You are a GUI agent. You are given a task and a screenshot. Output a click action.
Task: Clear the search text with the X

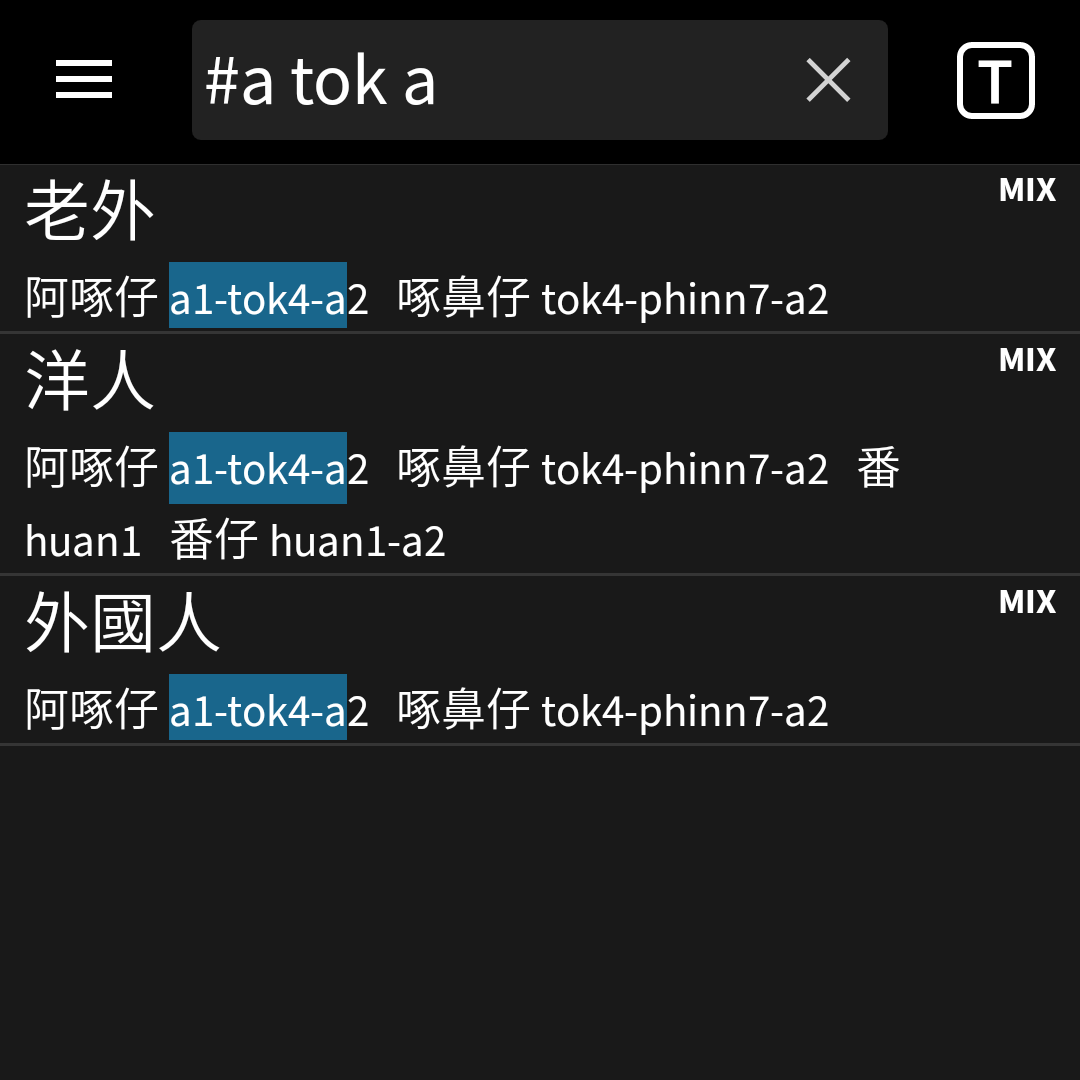[828, 80]
